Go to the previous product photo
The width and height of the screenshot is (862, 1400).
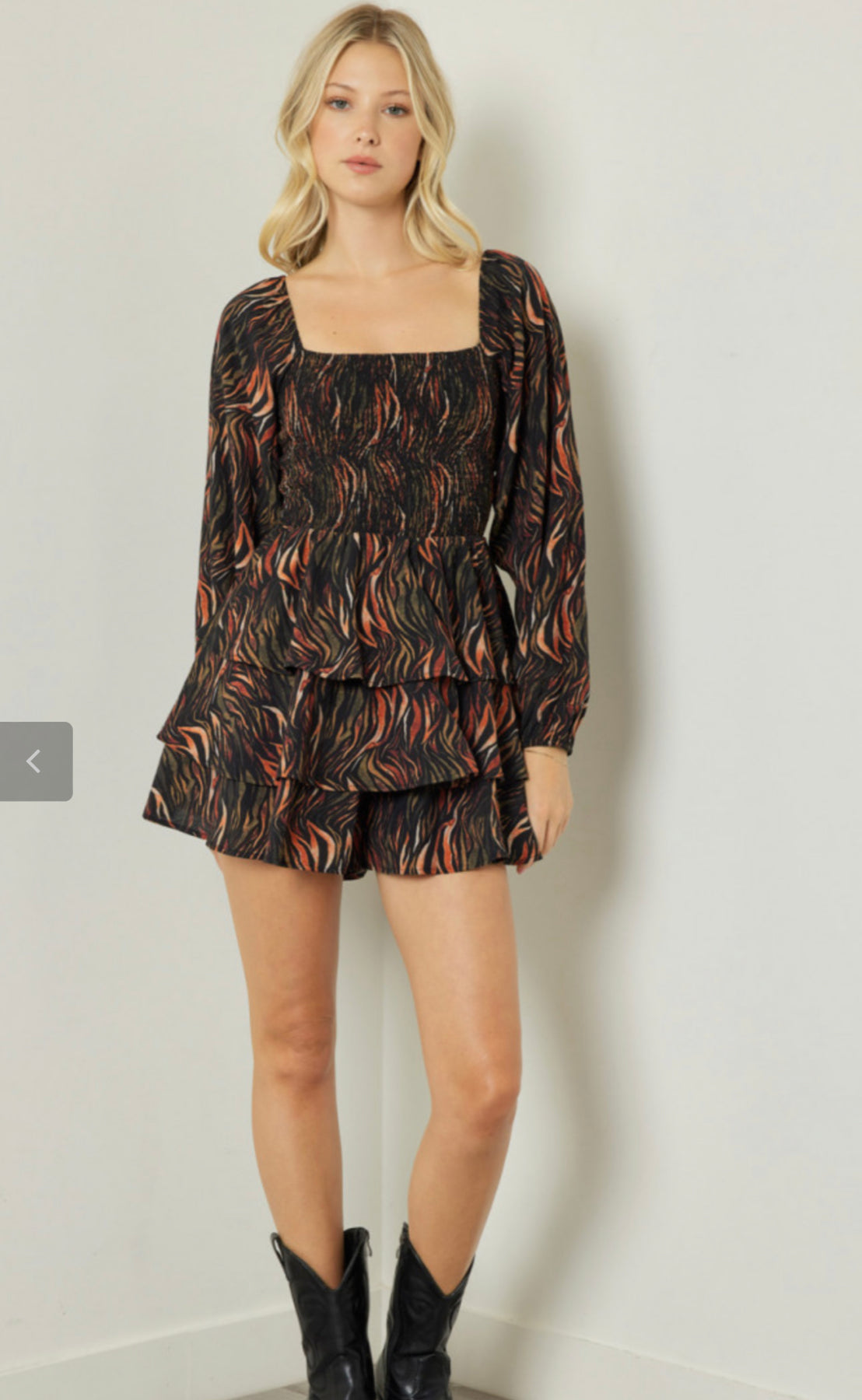pos(36,761)
